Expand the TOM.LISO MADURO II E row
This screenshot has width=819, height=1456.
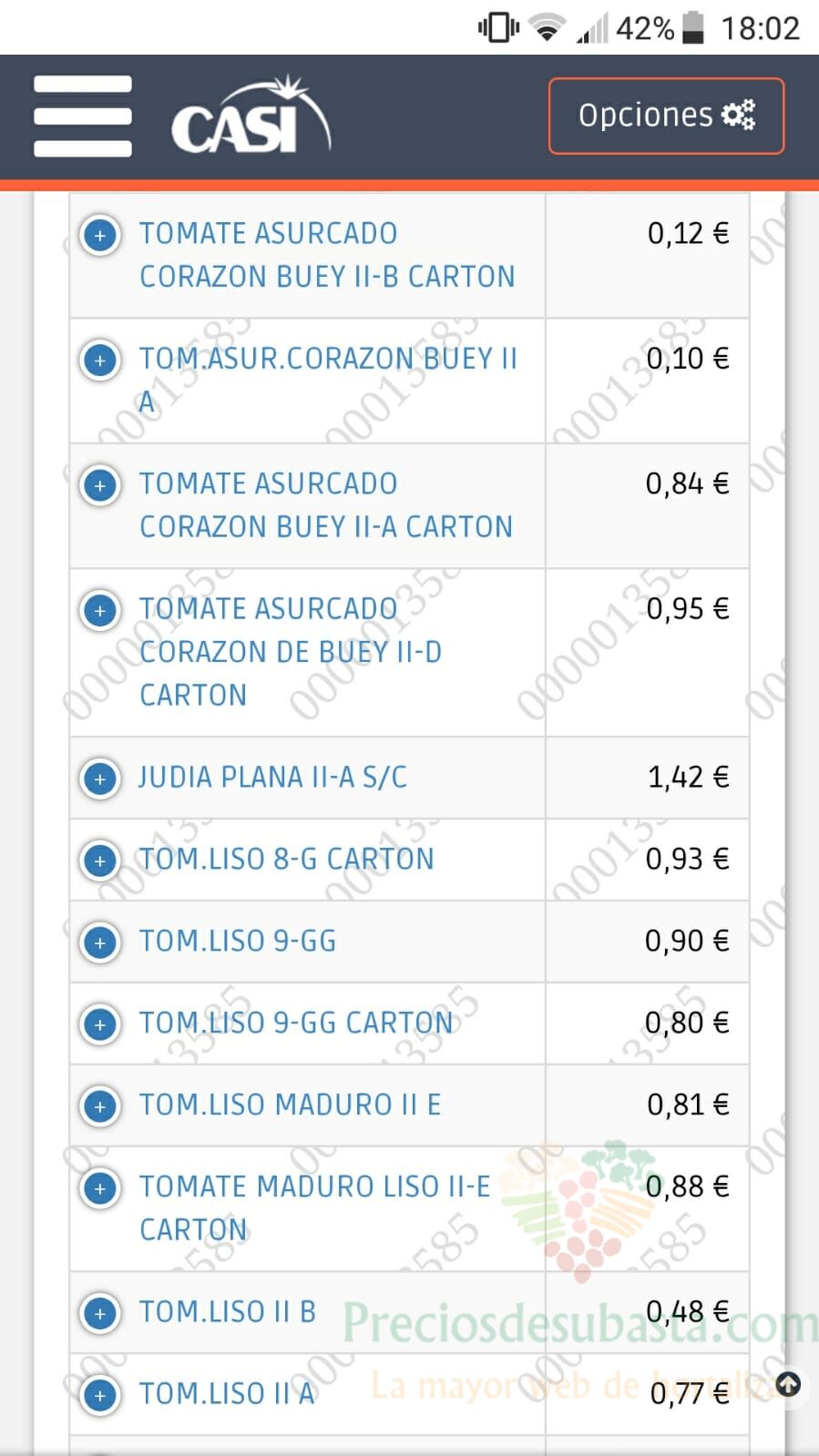[x=100, y=1106]
